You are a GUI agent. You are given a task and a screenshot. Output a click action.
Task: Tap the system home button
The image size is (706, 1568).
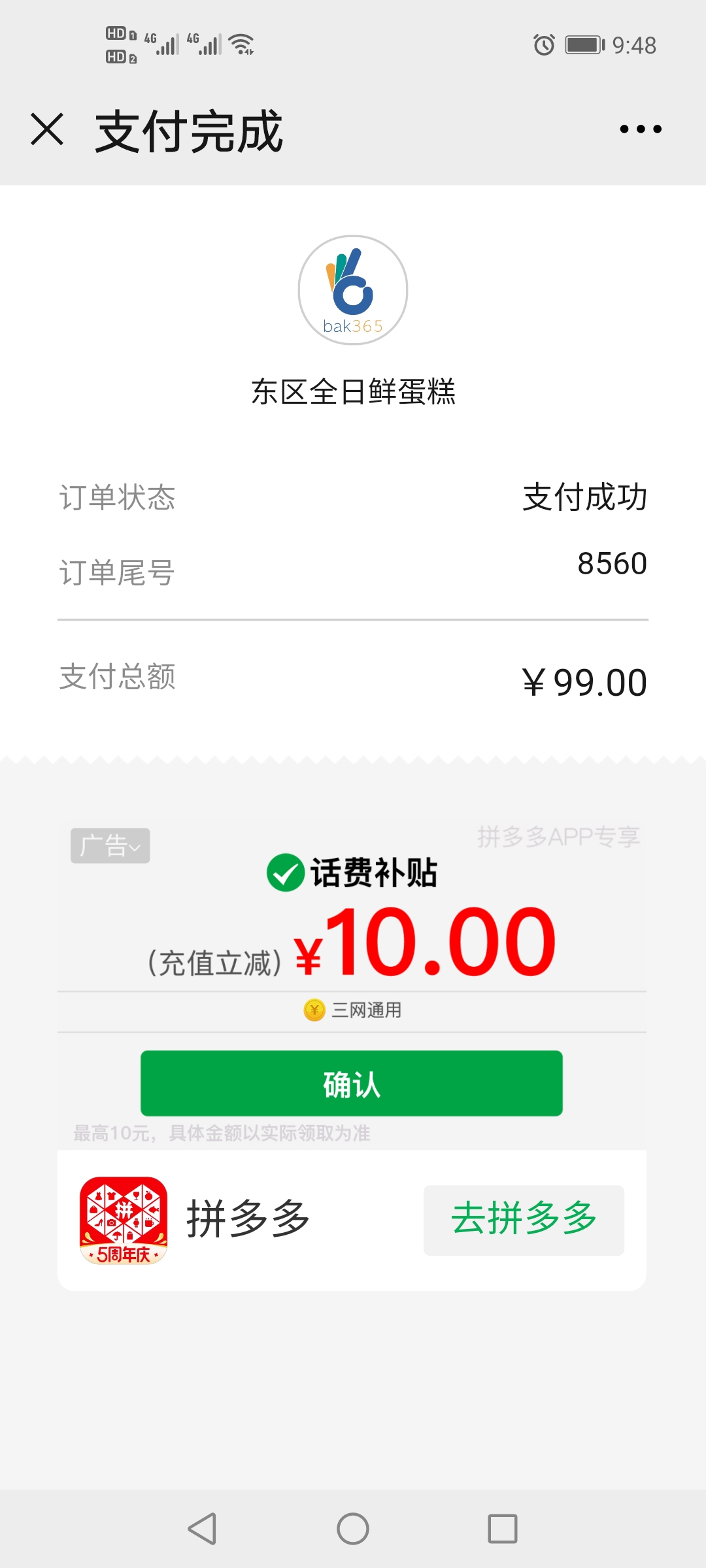tap(353, 1529)
